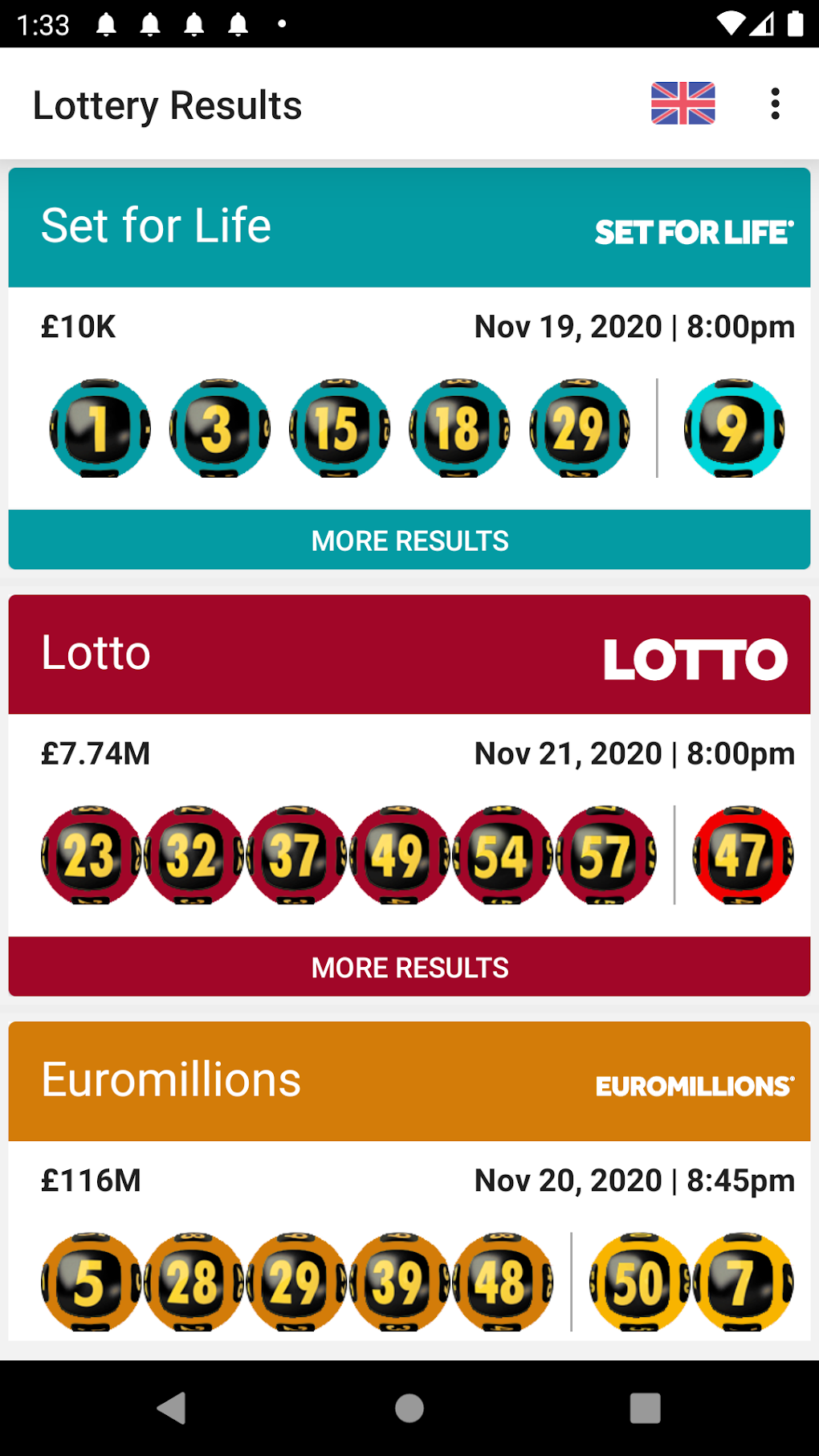Image resolution: width=819 pixels, height=1456 pixels.
Task: Tap MORE RESULTS under Set for Life
Action: pos(409,540)
